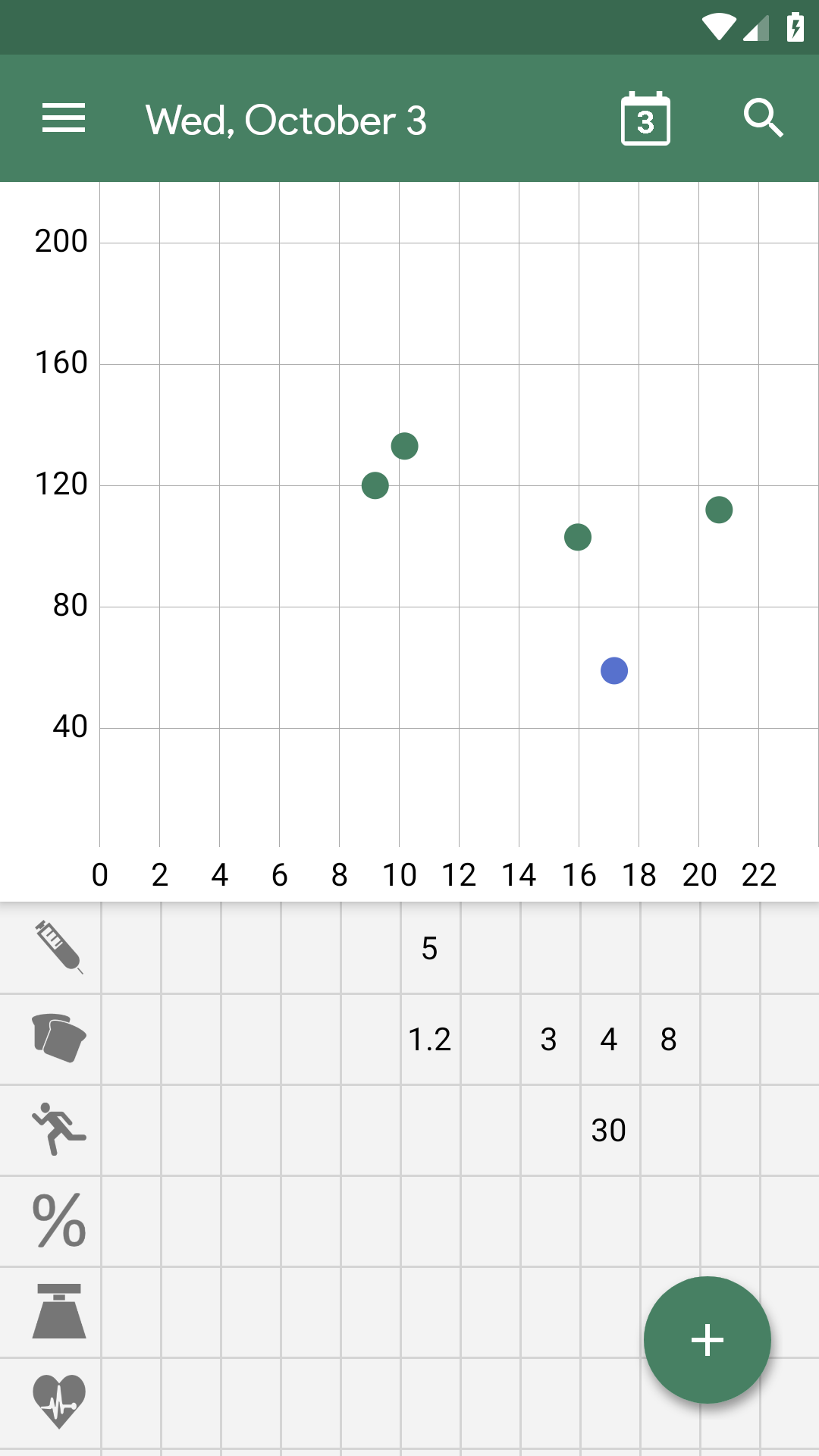Open the calendar date picker

[x=645, y=118]
